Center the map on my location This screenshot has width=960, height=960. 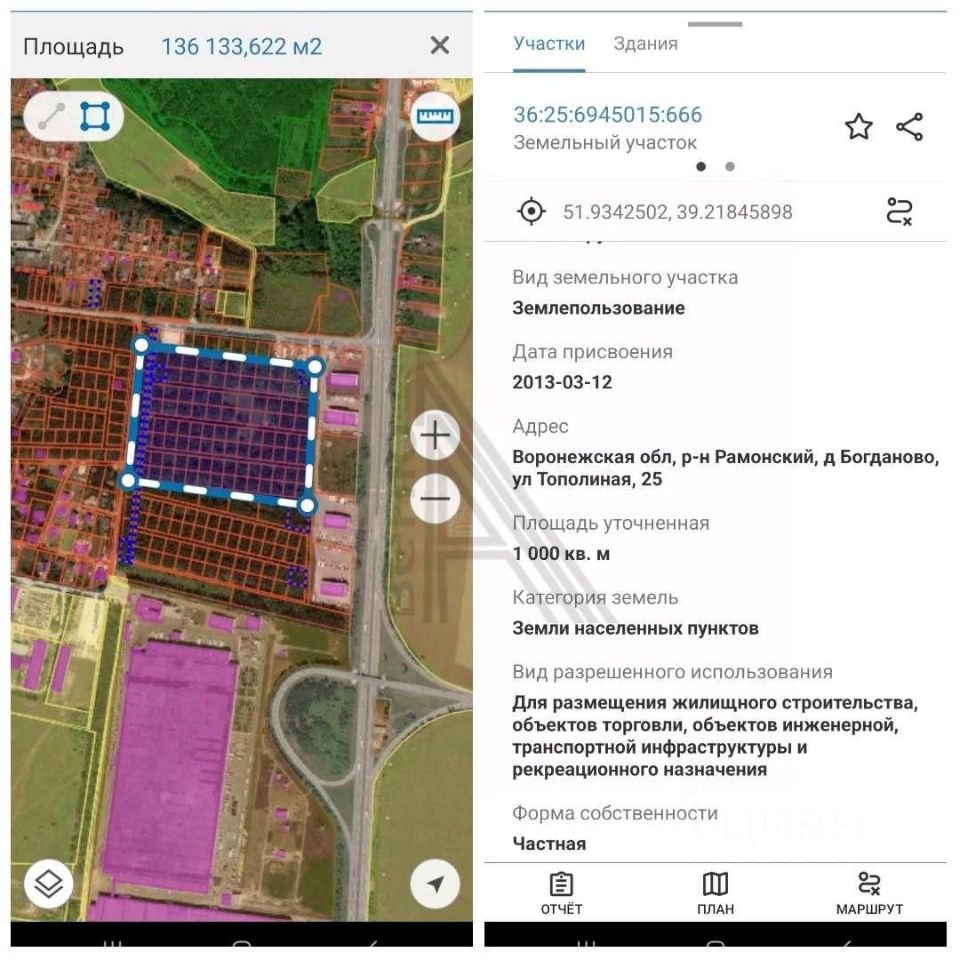pos(435,883)
